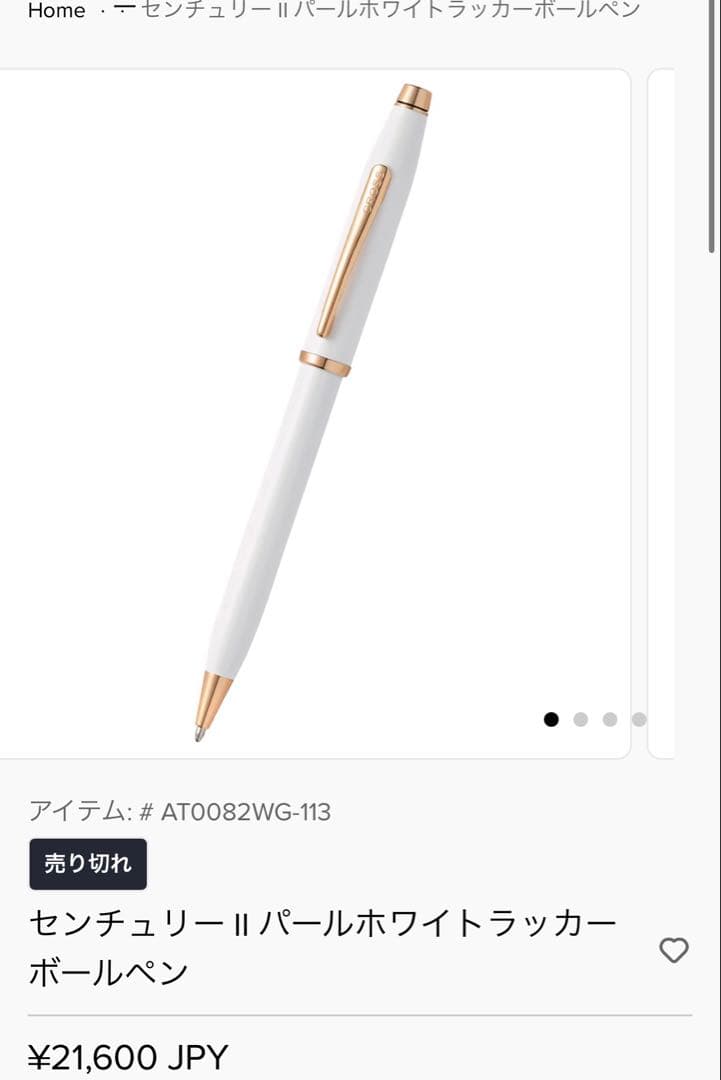Click the 売り切れ sold-out badge
The height and width of the screenshot is (1080, 721).
[x=87, y=864]
